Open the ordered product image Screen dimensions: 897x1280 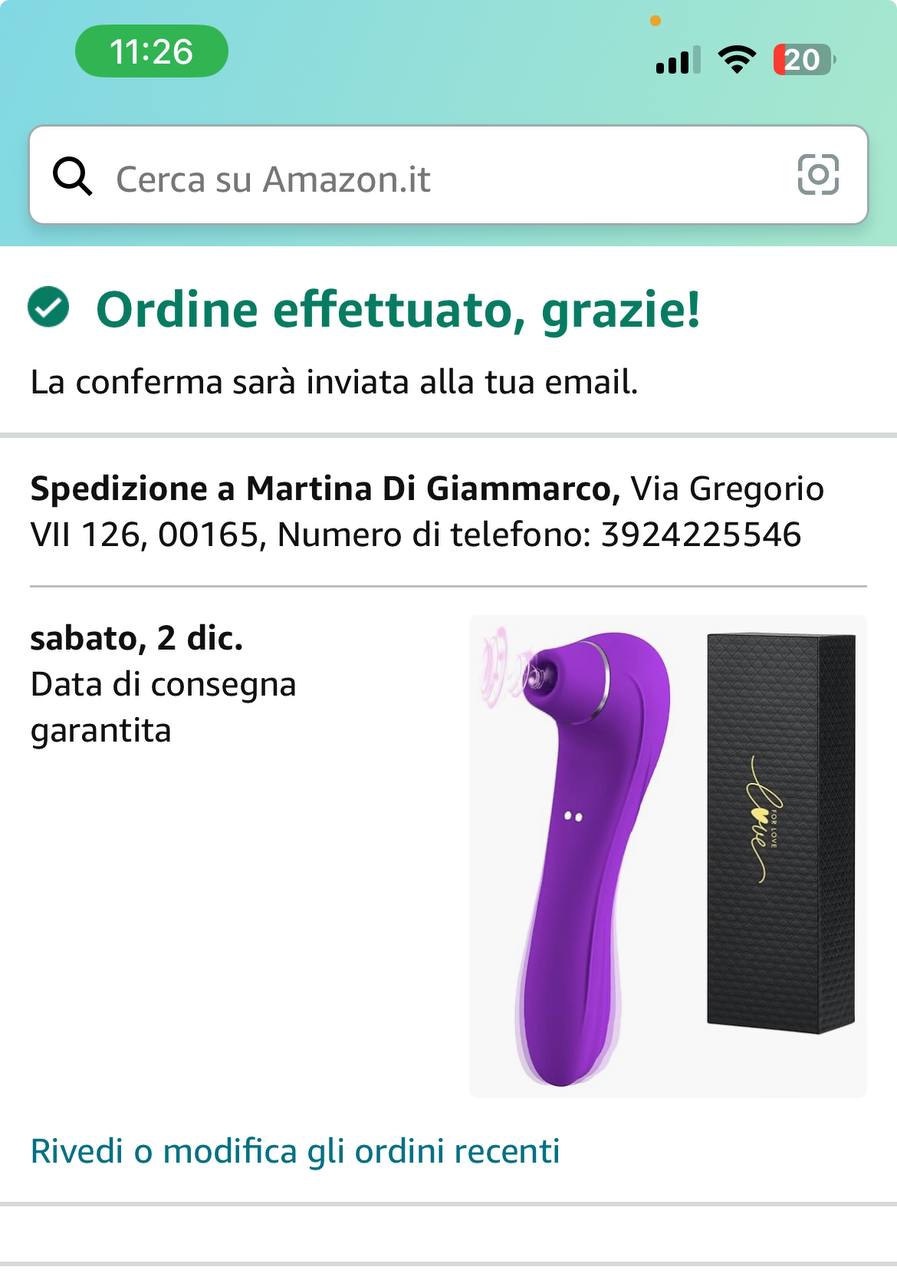(x=667, y=856)
